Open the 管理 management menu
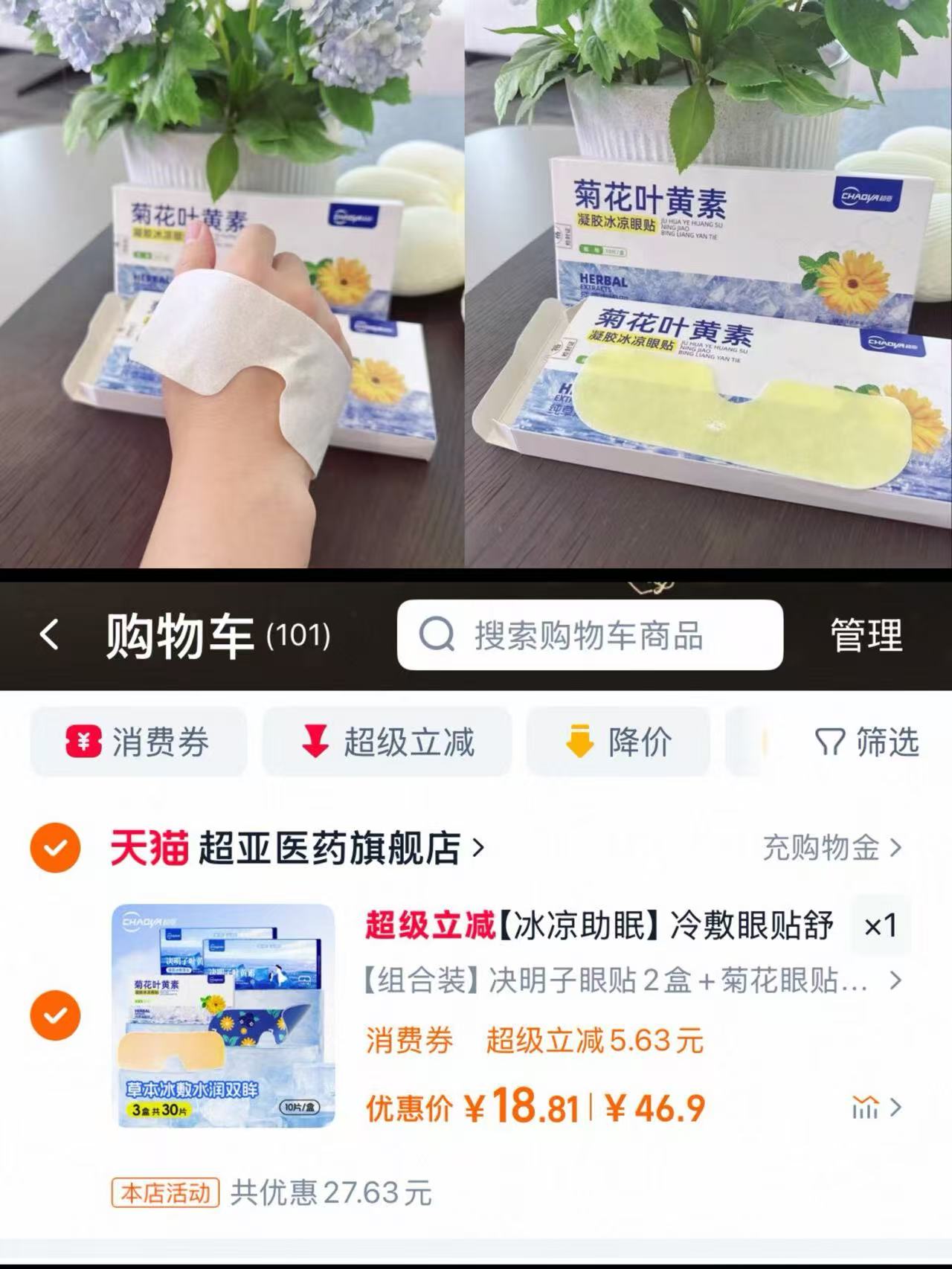The width and height of the screenshot is (952, 1269). (865, 636)
